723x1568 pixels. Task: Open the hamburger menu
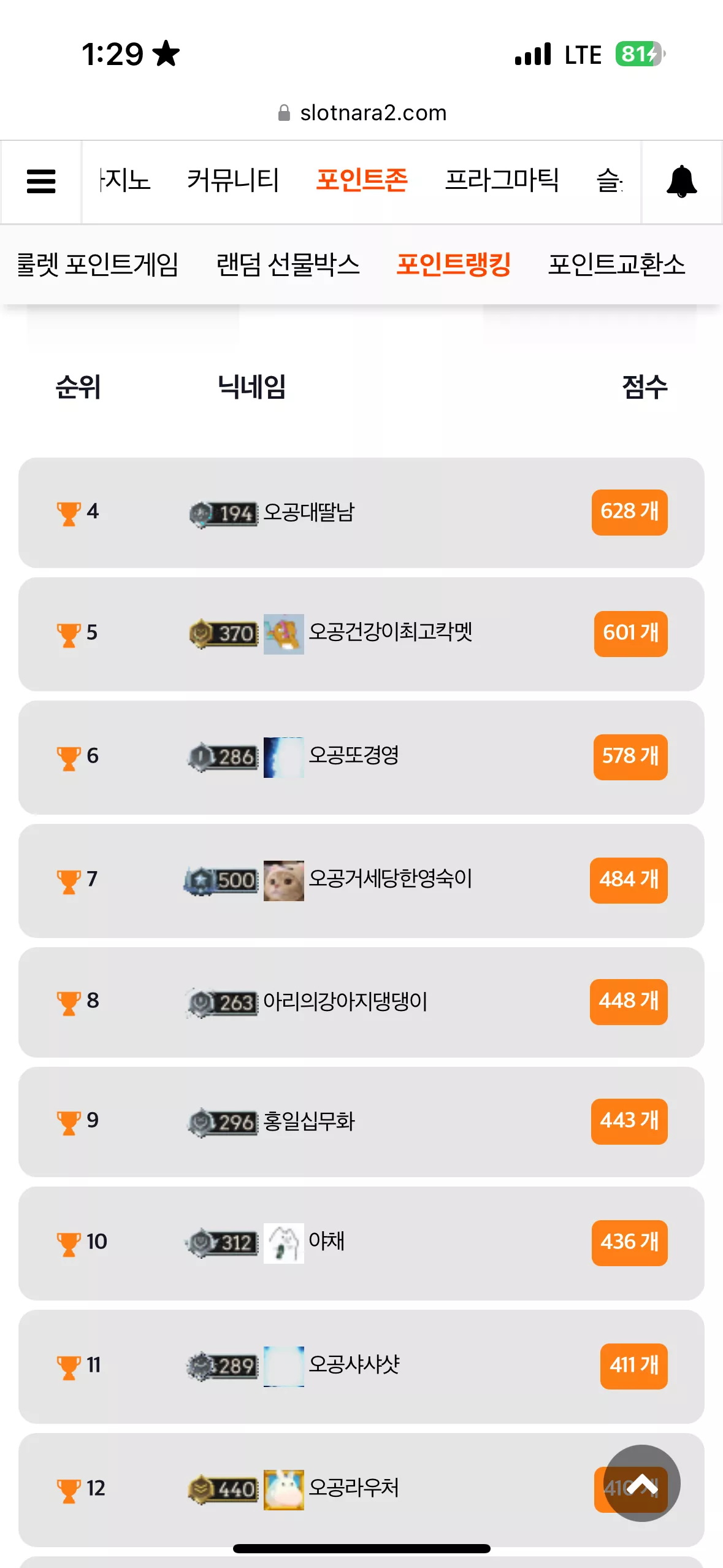(x=41, y=182)
